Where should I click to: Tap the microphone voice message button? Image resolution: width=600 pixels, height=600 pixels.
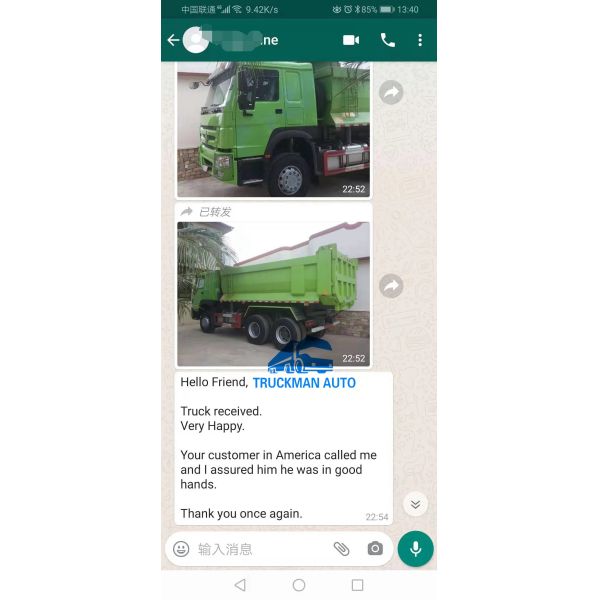[415, 548]
